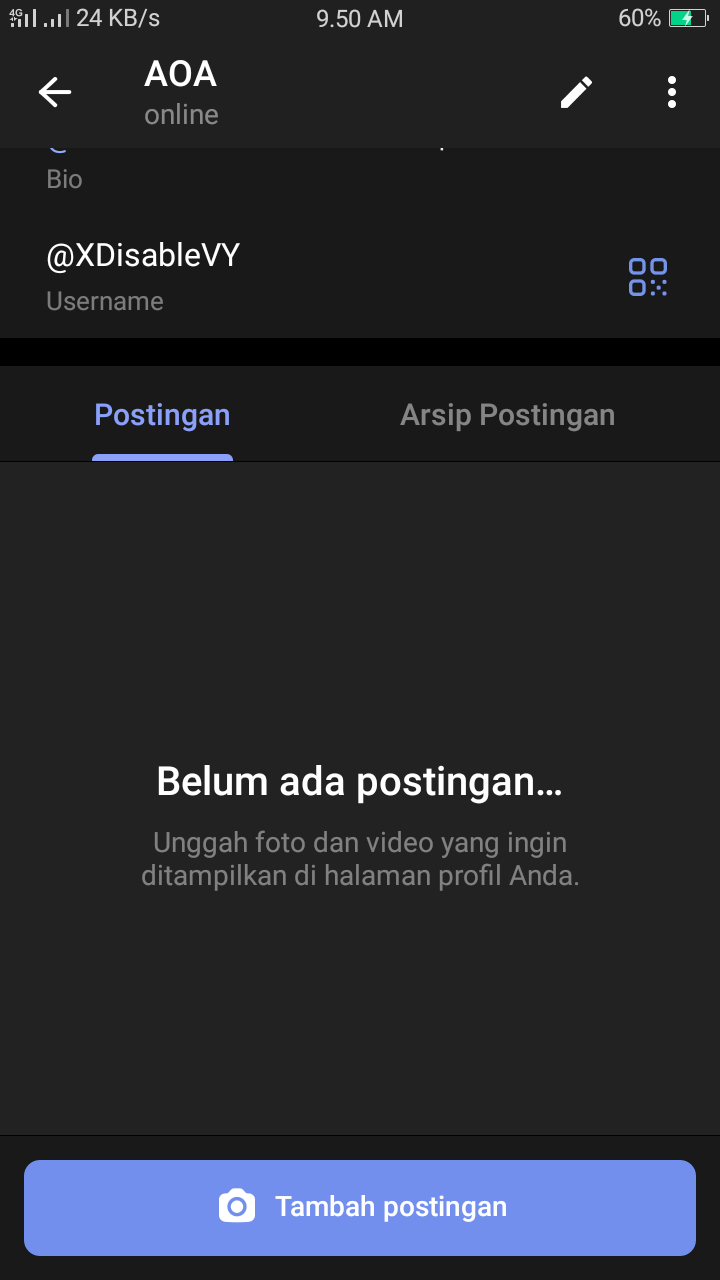The width and height of the screenshot is (720, 1280).
Task: Tap the Tambah postingan button
Action: point(360,1207)
